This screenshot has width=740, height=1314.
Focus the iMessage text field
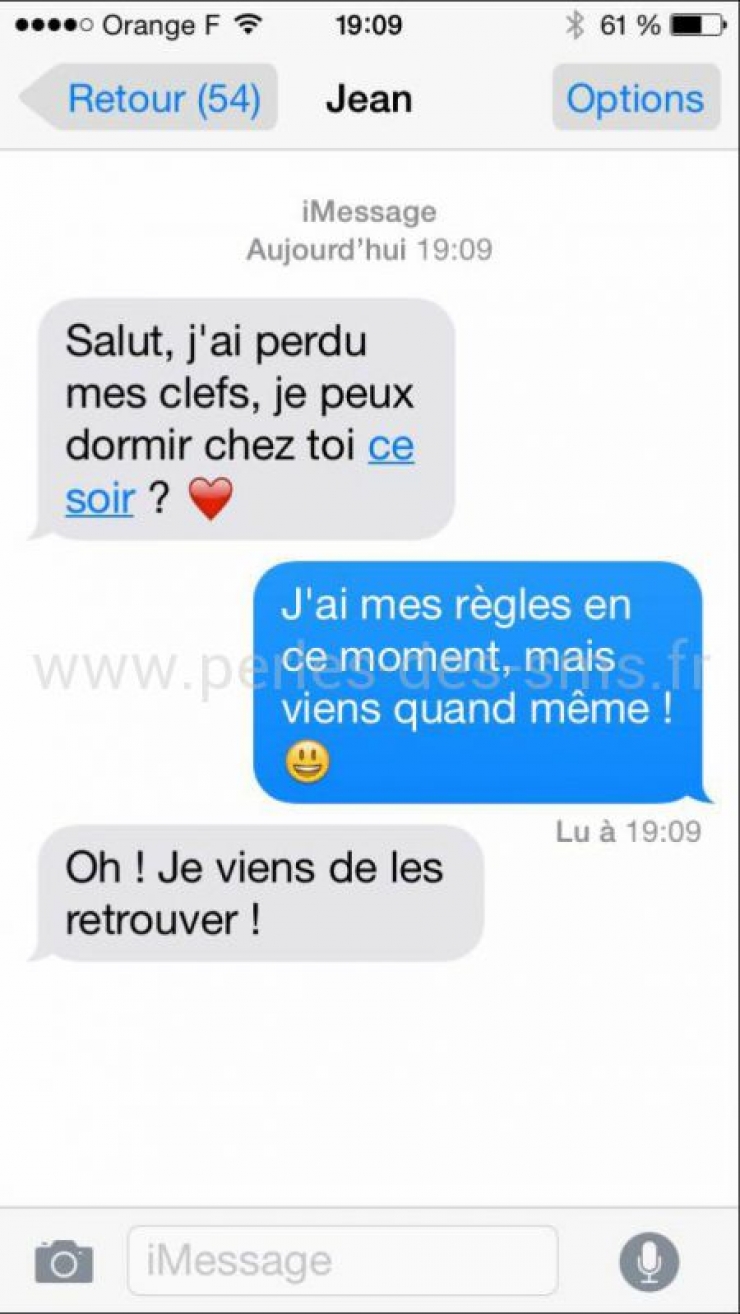(x=342, y=1260)
